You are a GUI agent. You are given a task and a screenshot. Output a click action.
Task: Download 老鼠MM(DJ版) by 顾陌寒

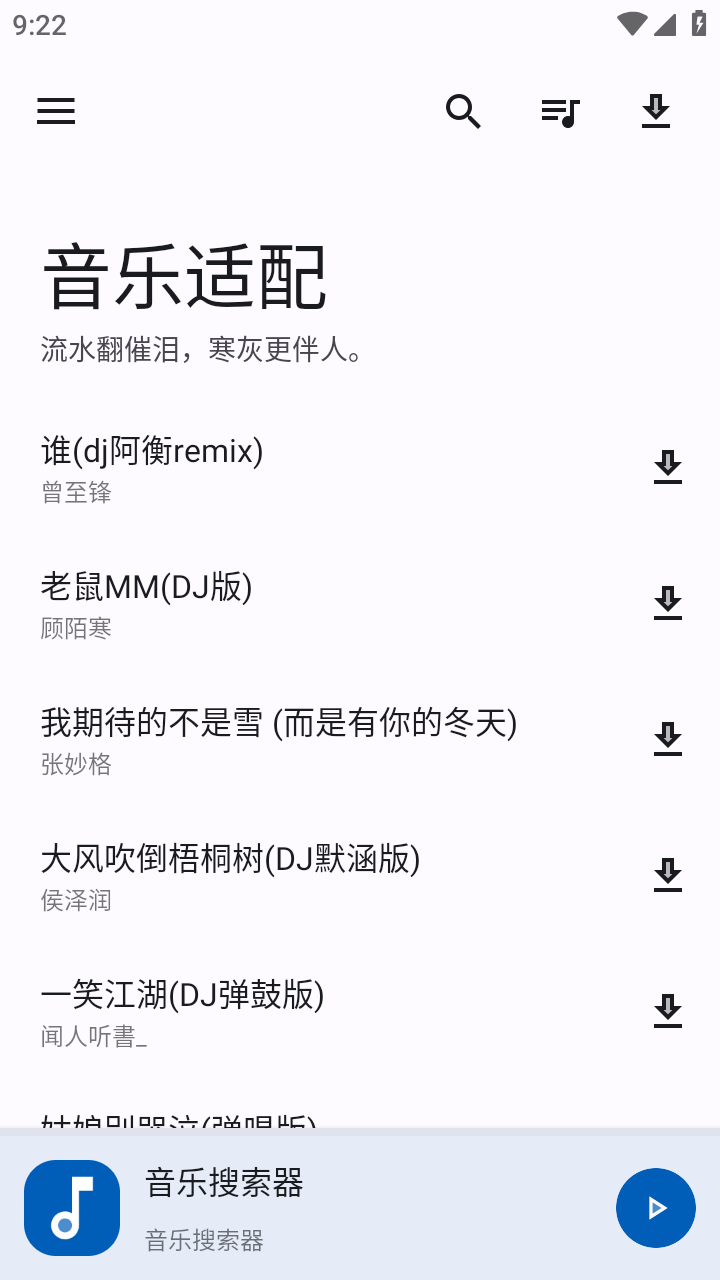pyautogui.click(x=668, y=604)
